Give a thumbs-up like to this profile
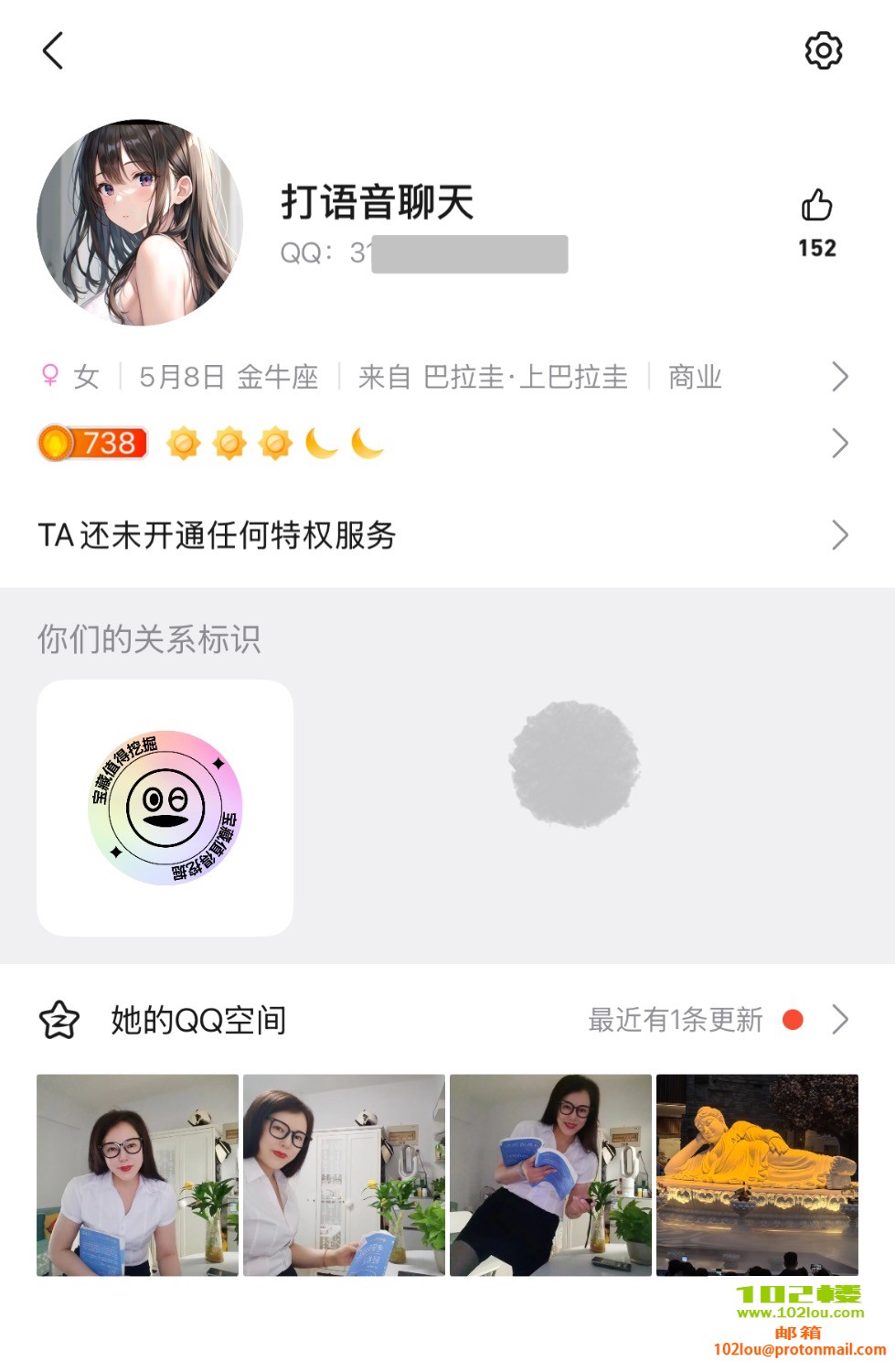This screenshot has width=895, height=1372. 816,206
